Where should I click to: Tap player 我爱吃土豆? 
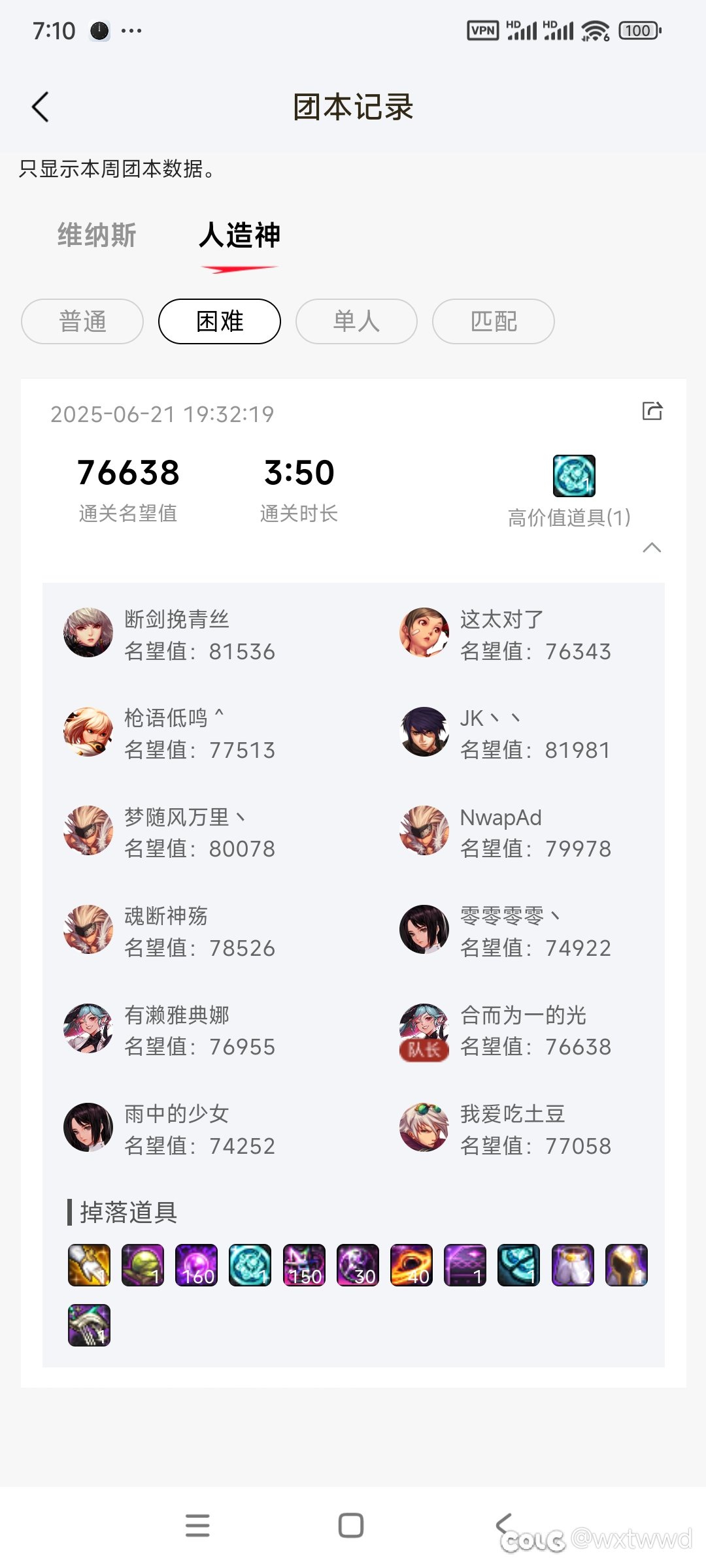pyautogui.click(x=506, y=1129)
